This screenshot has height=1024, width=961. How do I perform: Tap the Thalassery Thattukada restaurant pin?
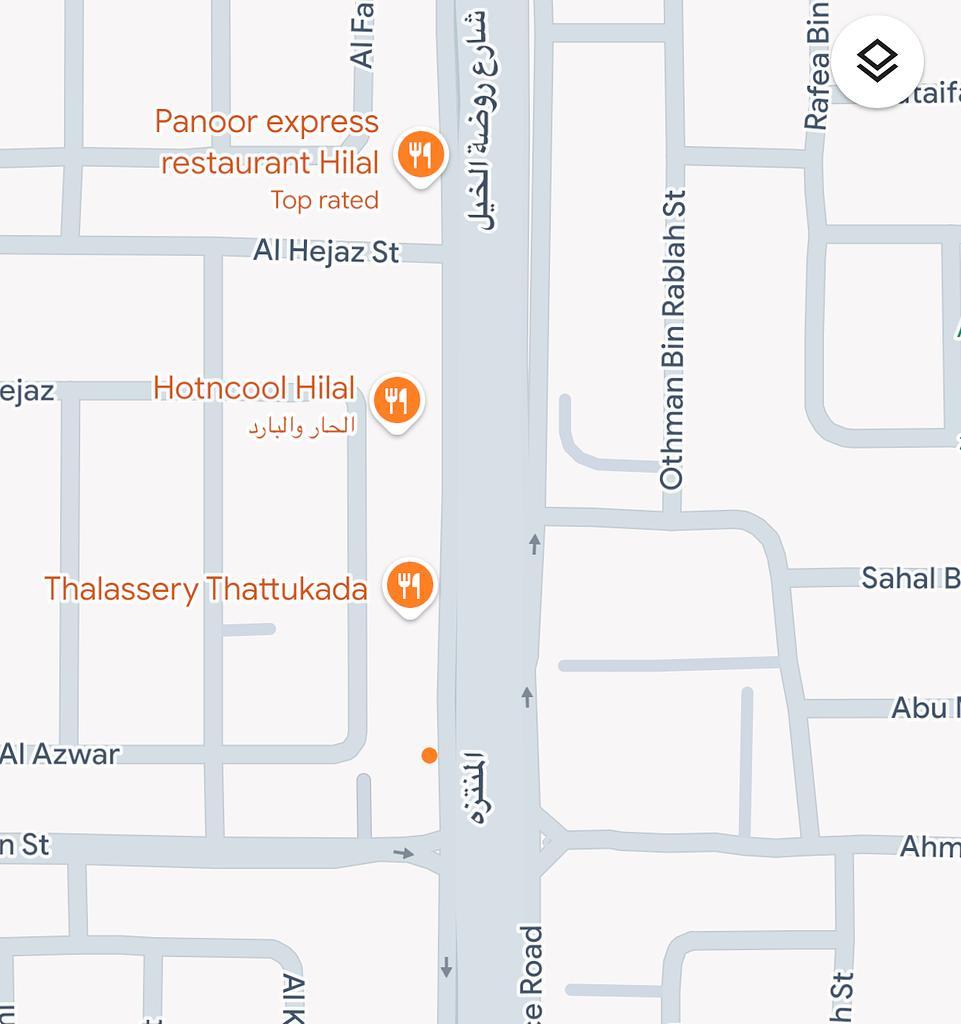click(409, 585)
